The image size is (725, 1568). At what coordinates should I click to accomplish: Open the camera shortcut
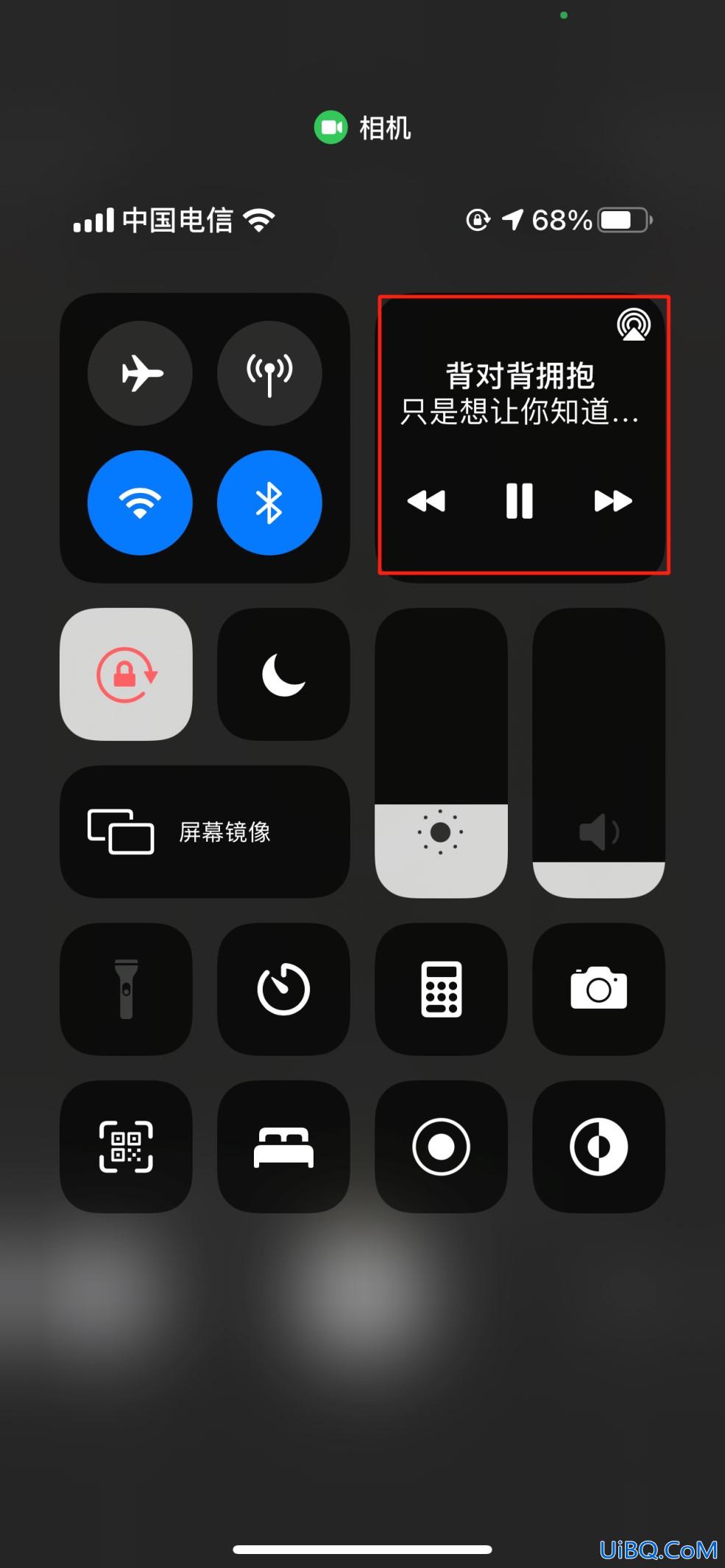click(x=598, y=989)
